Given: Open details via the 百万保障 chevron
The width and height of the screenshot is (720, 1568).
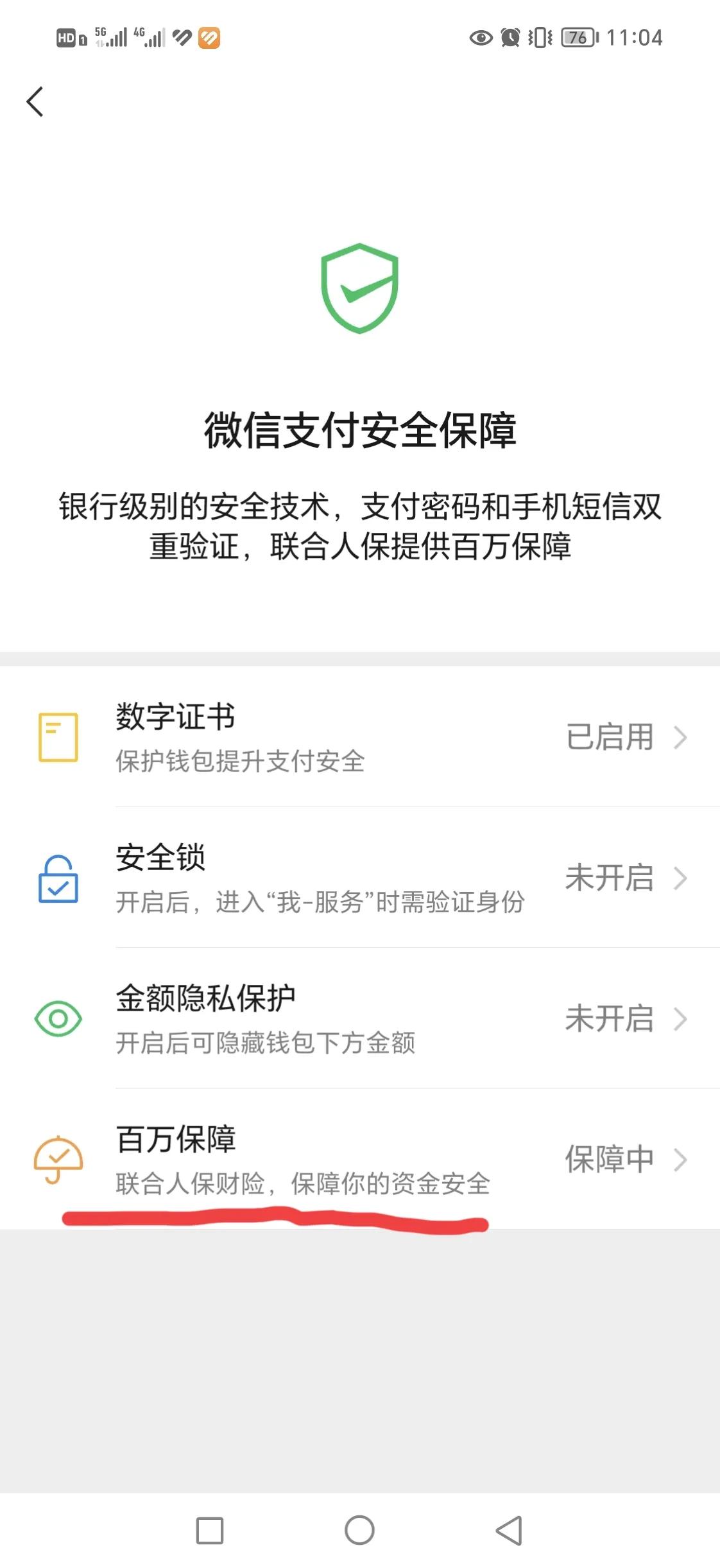Looking at the screenshot, I should click(681, 1159).
